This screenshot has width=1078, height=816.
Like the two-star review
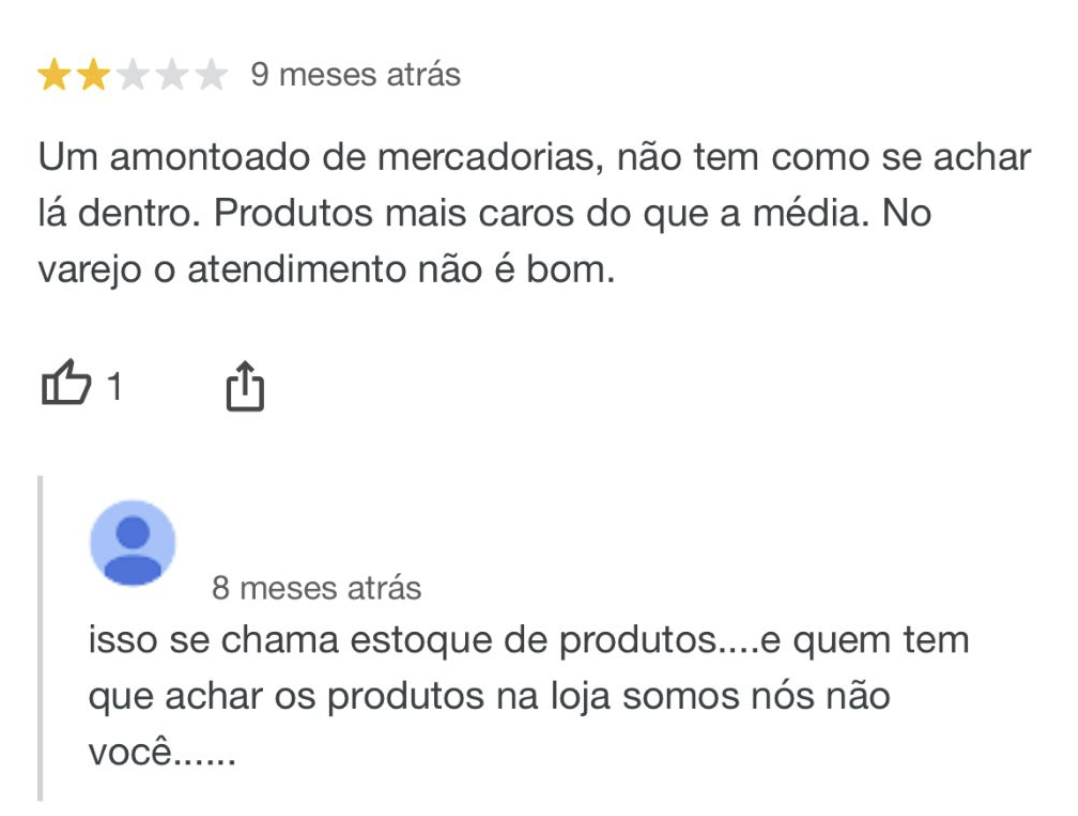point(66,387)
